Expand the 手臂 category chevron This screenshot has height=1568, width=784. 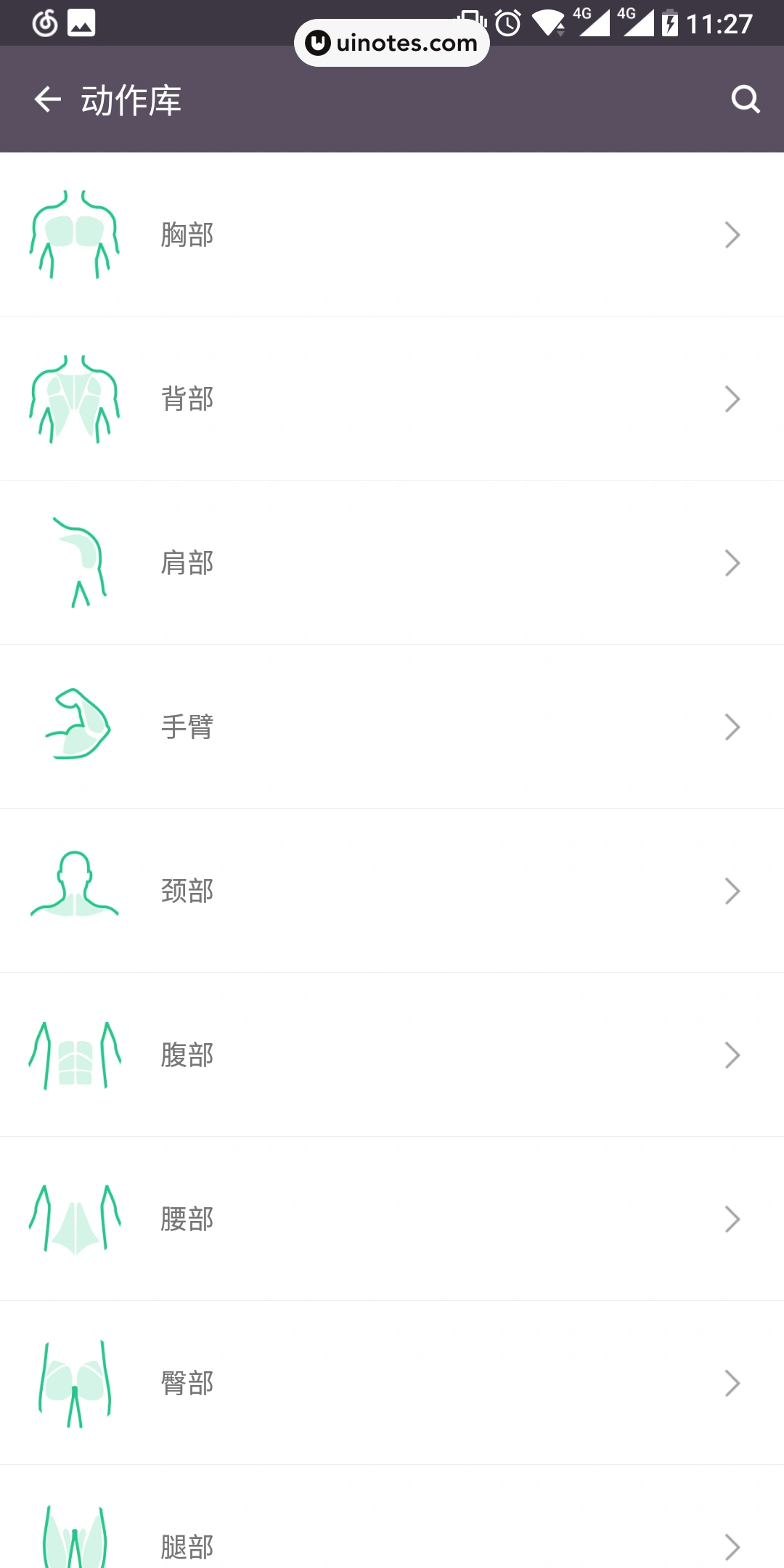pyautogui.click(x=731, y=727)
